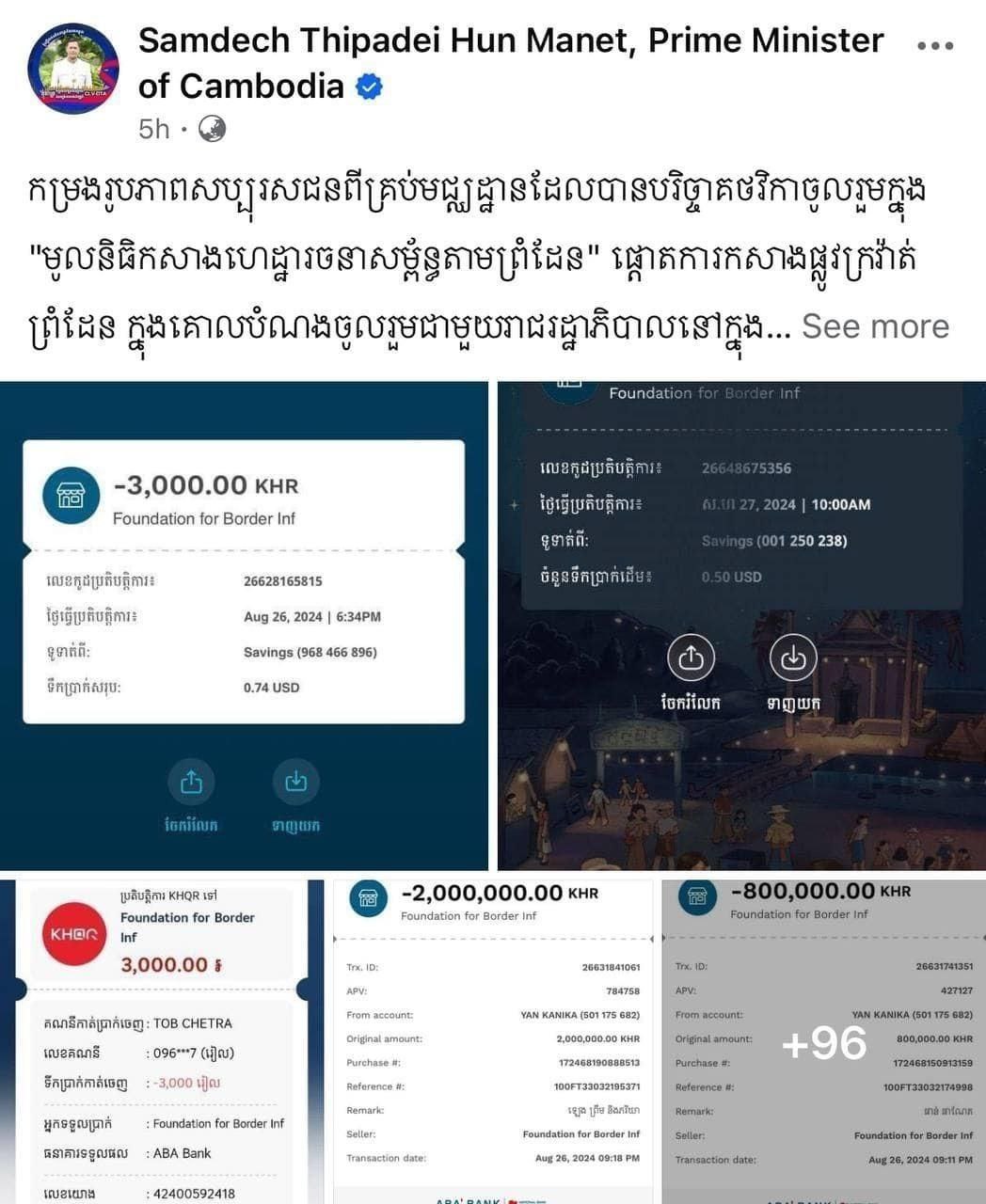Open Hun Manet's profile picture
Image resolution: width=986 pixels, height=1204 pixels.
[73, 69]
